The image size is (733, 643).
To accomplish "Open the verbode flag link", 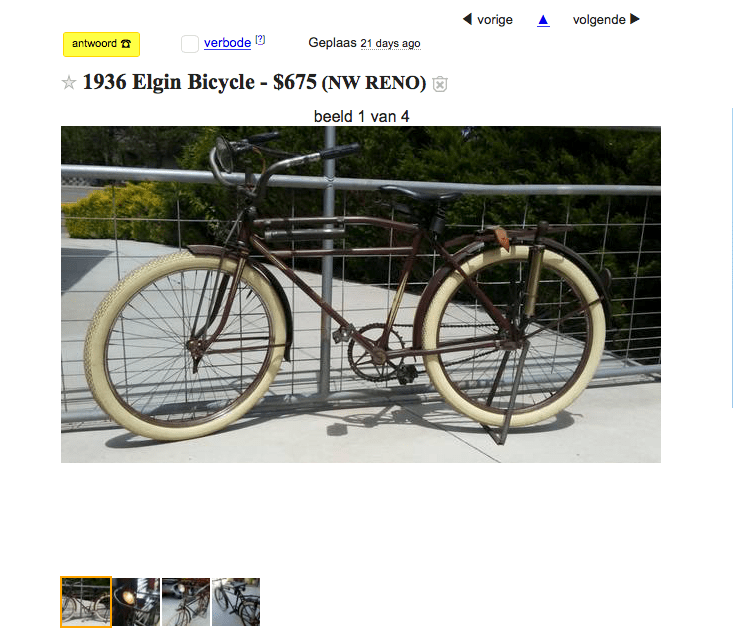I will pos(227,43).
